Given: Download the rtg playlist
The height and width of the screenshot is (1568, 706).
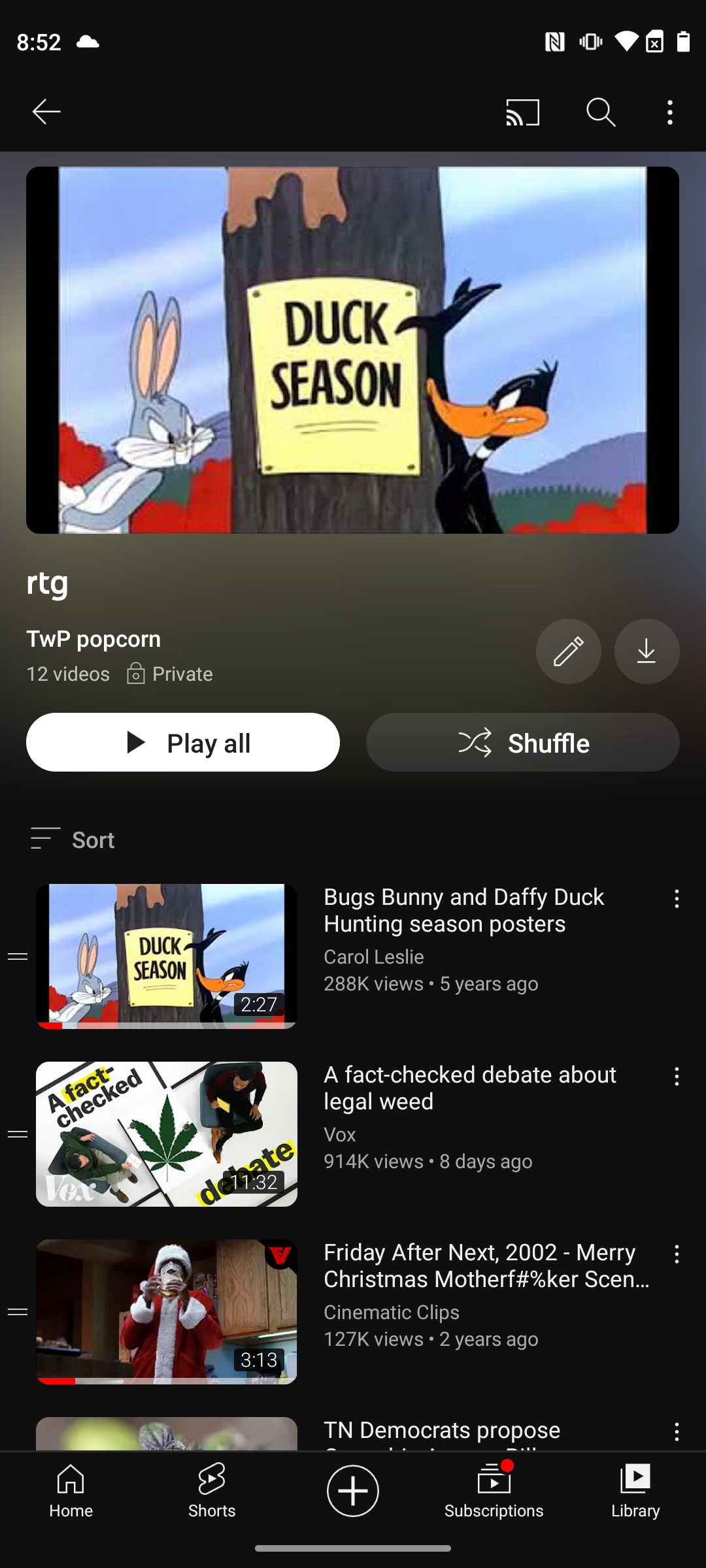Looking at the screenshot, I should (647, 651).
